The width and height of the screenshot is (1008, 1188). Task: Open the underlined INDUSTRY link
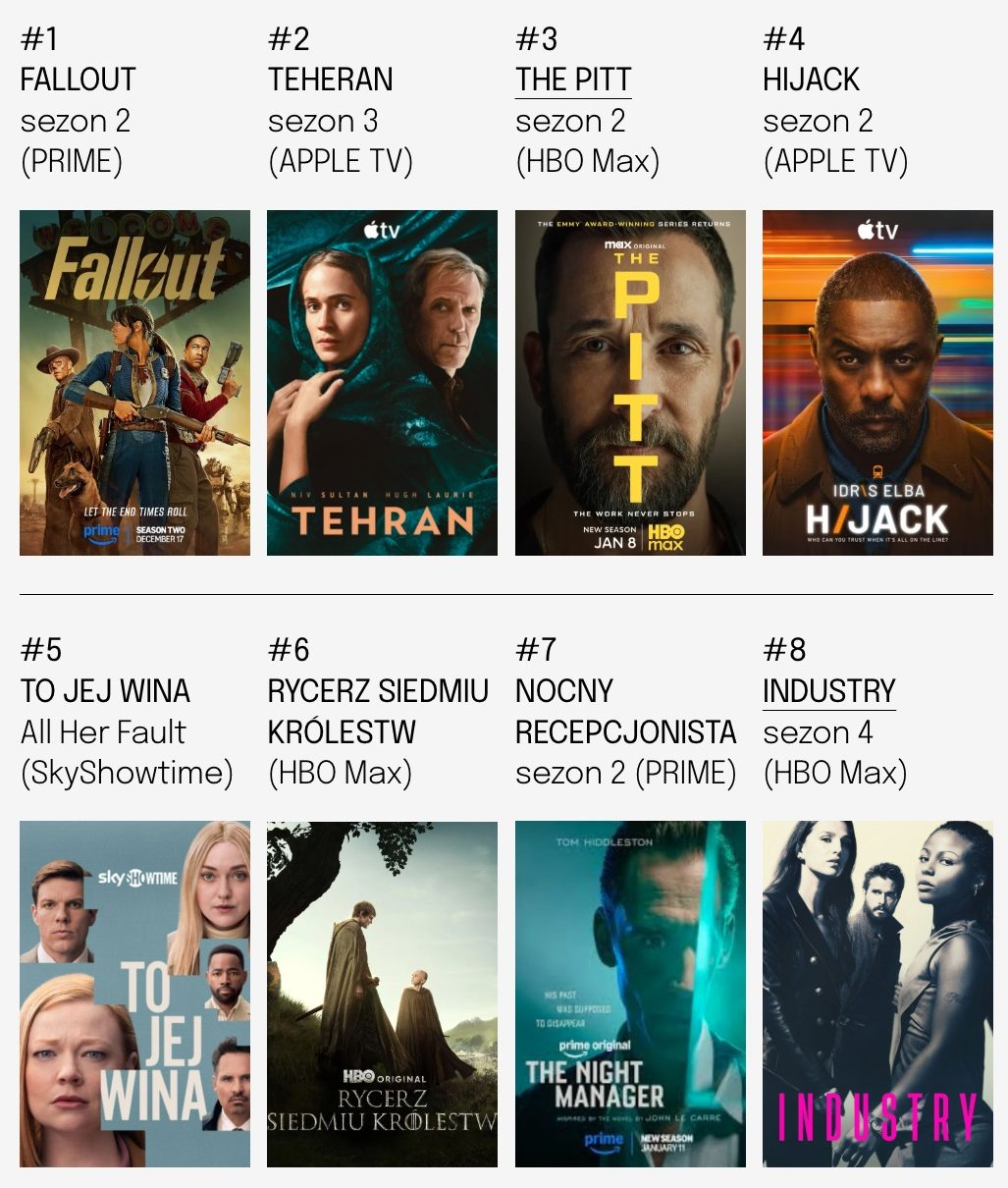[x=828, y=691]
